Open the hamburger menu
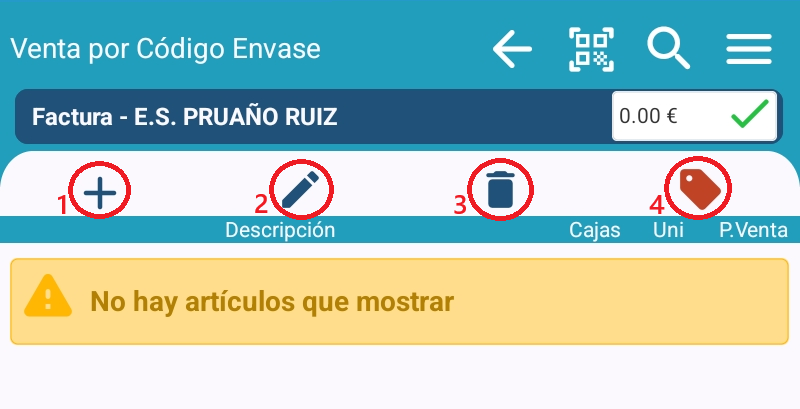This screenshot has height=409, width=800. (748, 49)
